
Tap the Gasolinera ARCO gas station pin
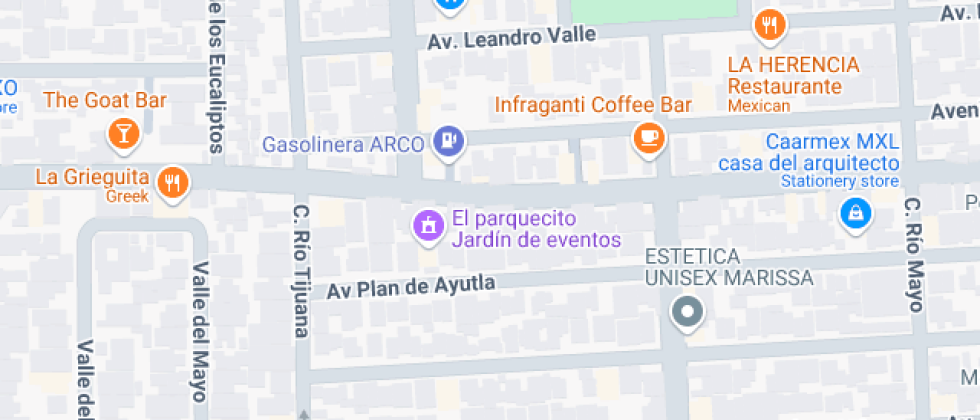[x=447, y=141]
